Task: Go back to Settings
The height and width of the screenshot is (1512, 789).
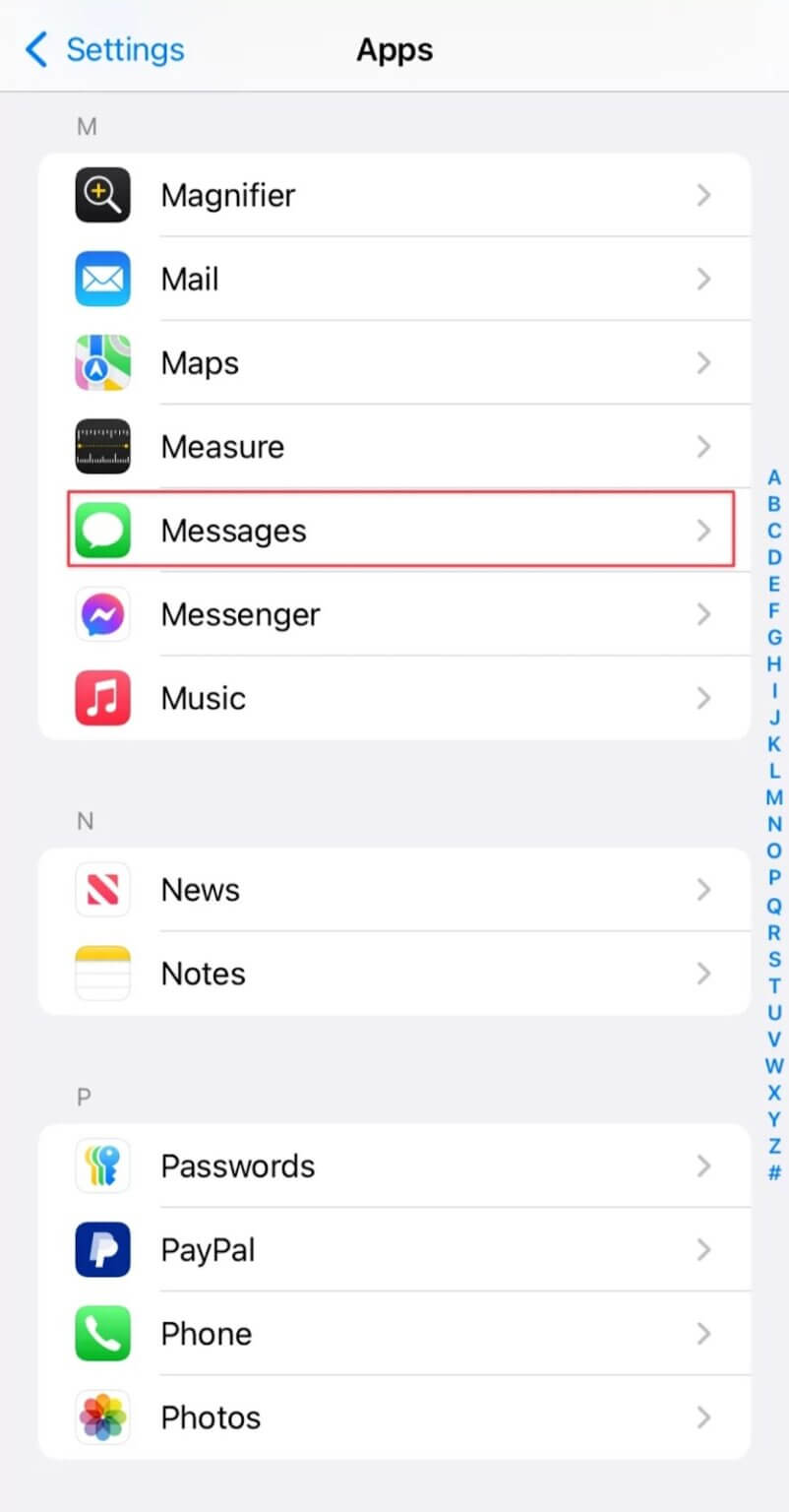Action: [x=102, y=48]
